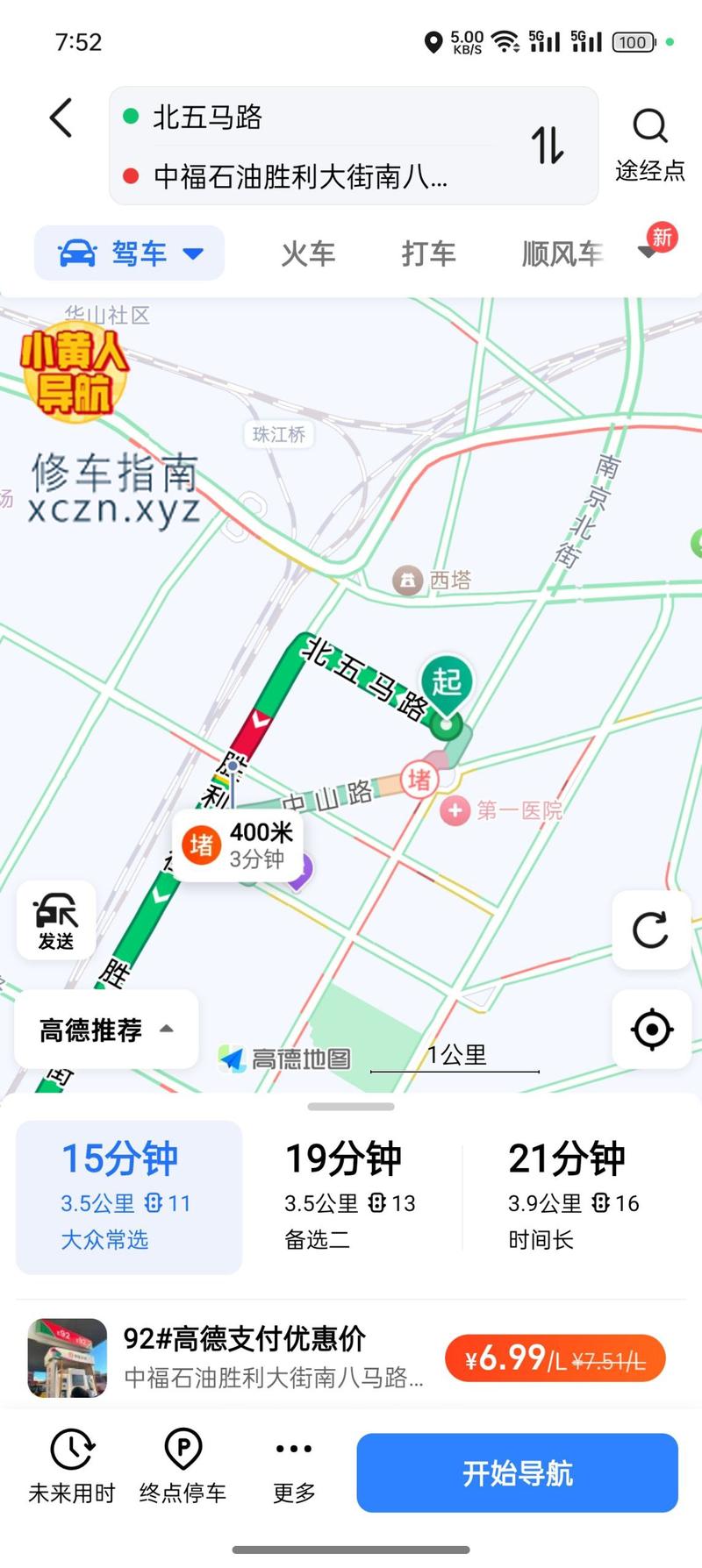Start navigation with 开始导航
Screen dimensions: 702x1568
517,1472
